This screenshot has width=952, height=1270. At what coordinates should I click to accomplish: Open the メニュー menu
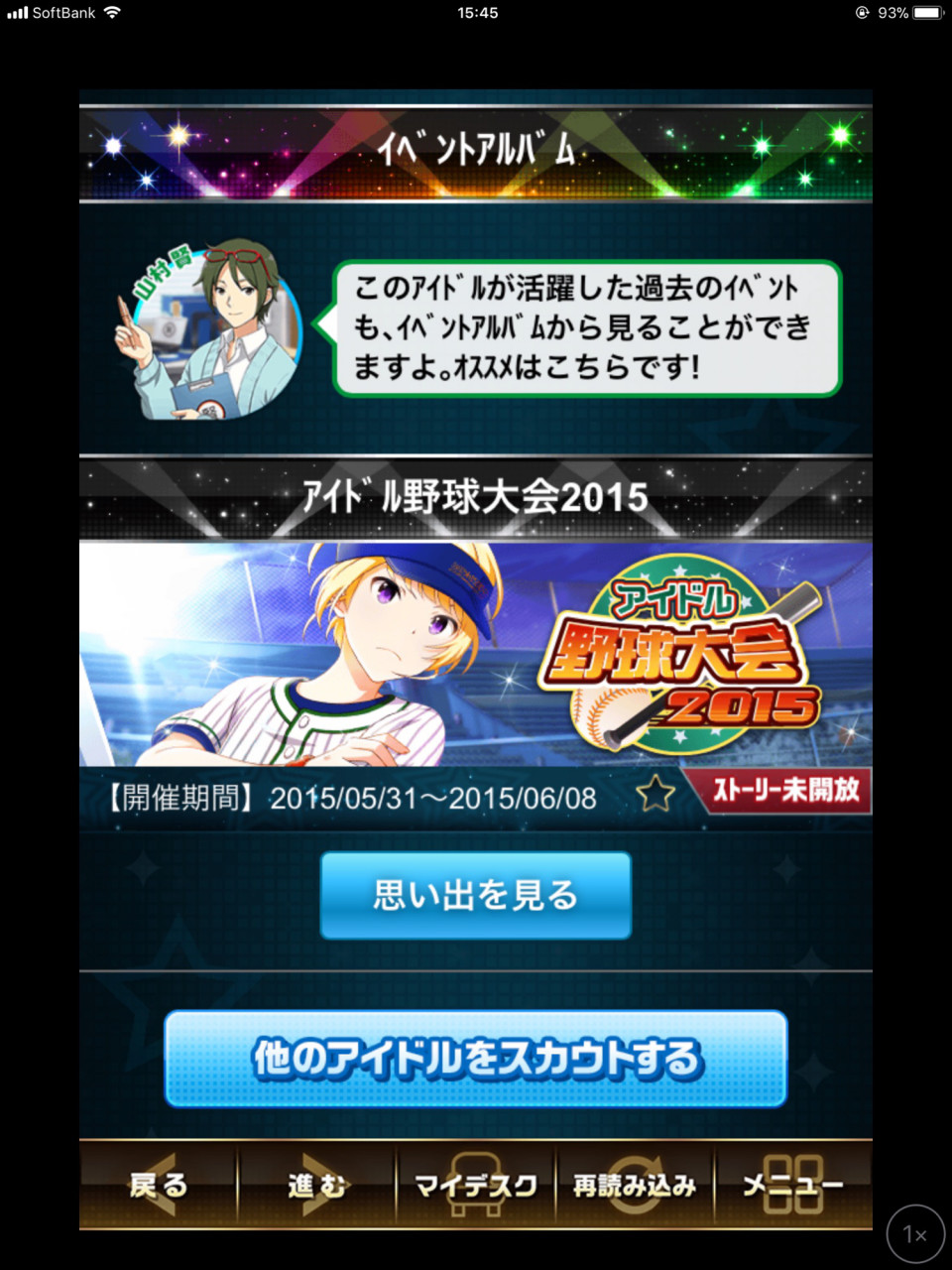point(792,1185)
